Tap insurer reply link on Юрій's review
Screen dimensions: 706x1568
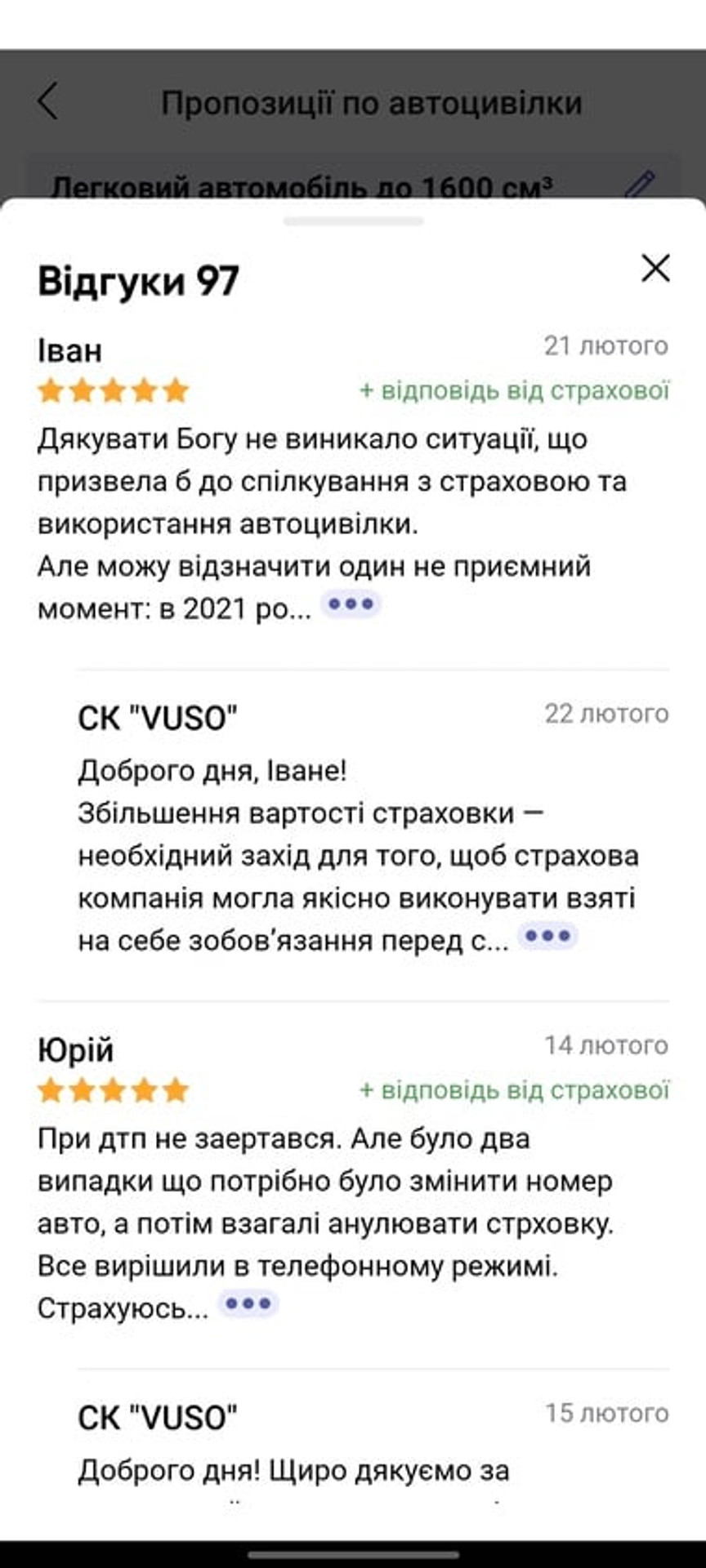pos(515,1090)
